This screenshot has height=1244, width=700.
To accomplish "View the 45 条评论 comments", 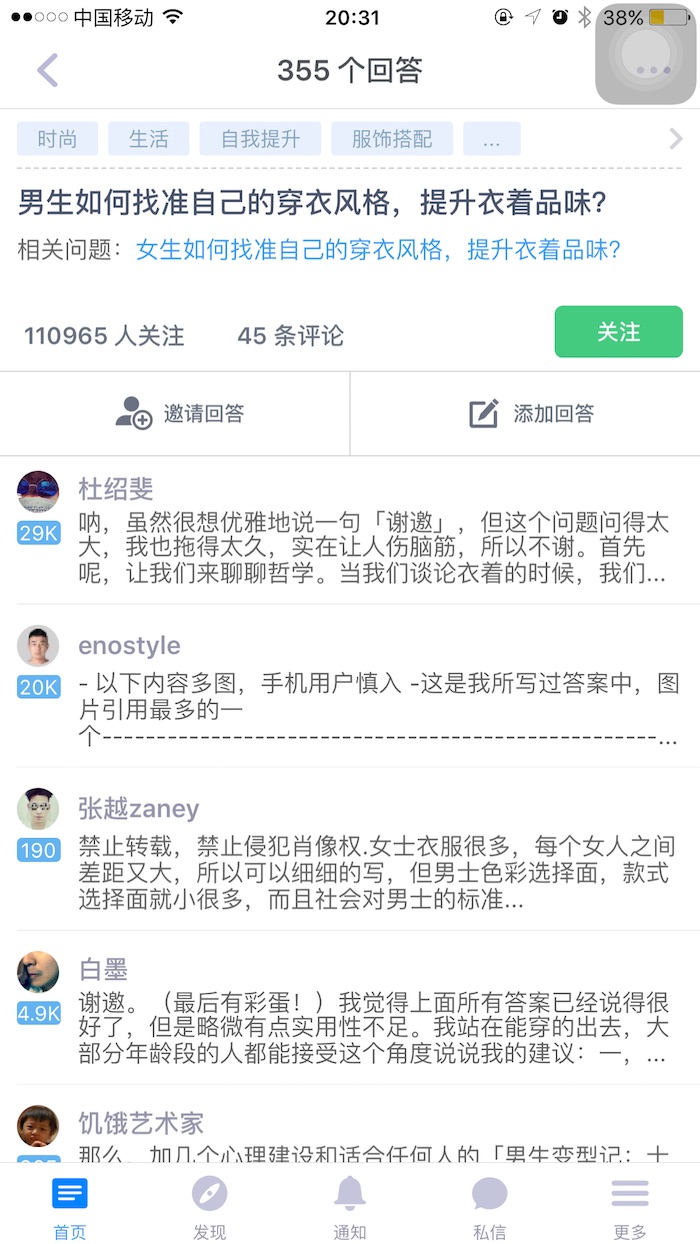I will [x=290, y=336].
